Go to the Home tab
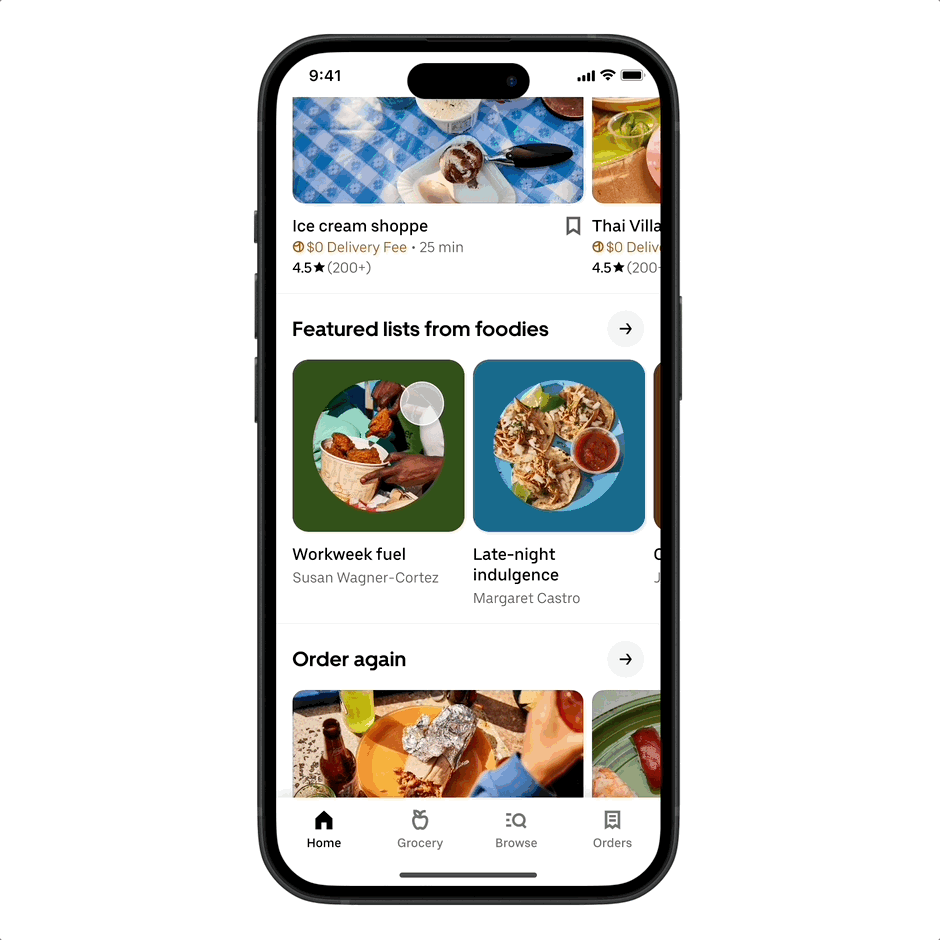 pyautogui.click(x=324, y=830)
